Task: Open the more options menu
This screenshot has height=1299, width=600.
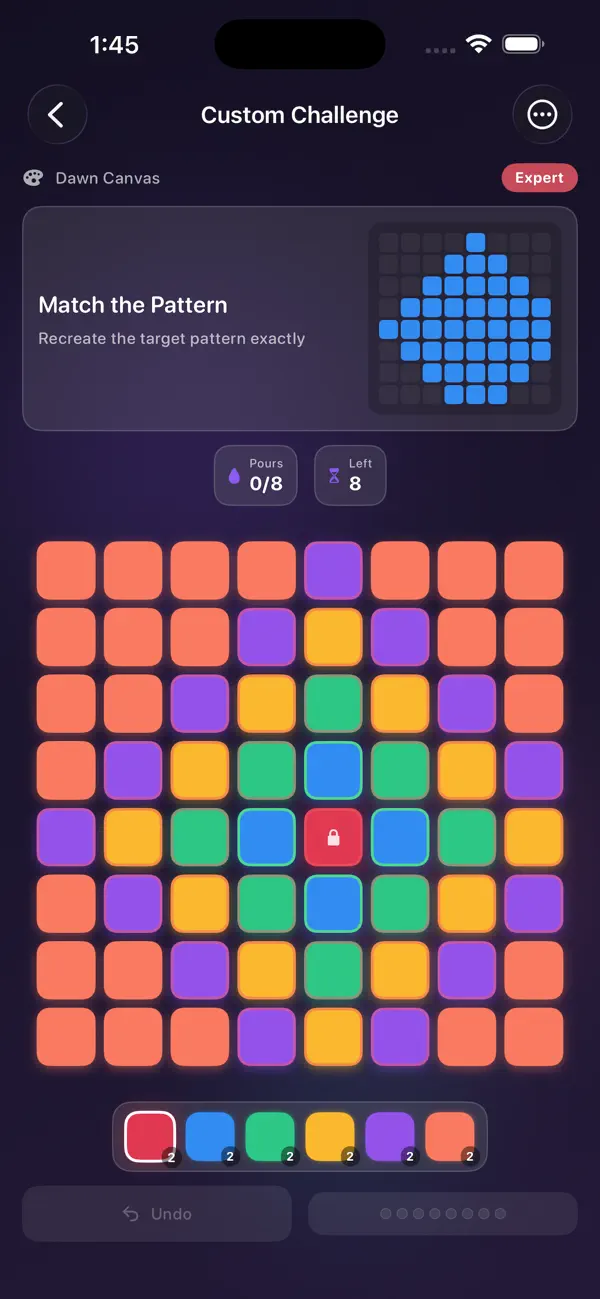Action: tap(542, 115)
